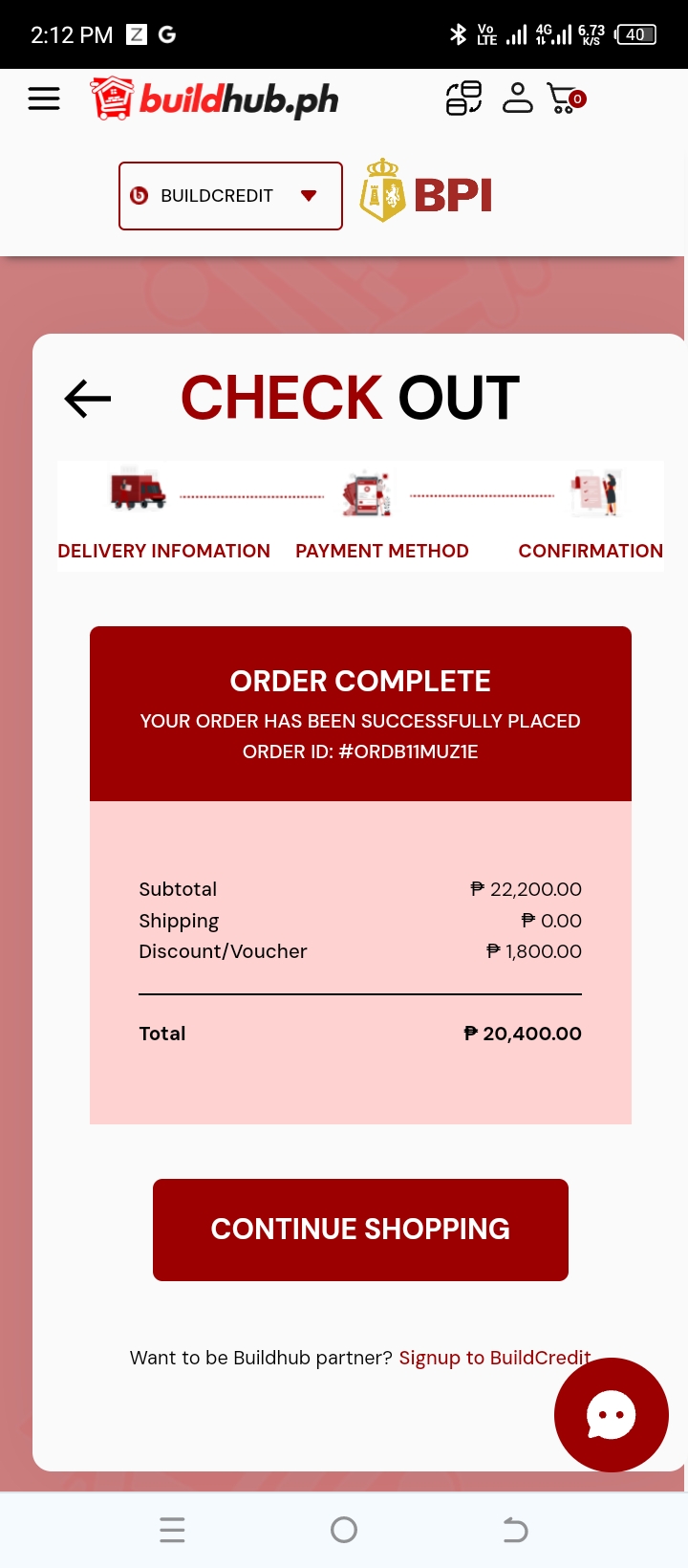Open the compare/exchange icon in header

pos(464,98)
